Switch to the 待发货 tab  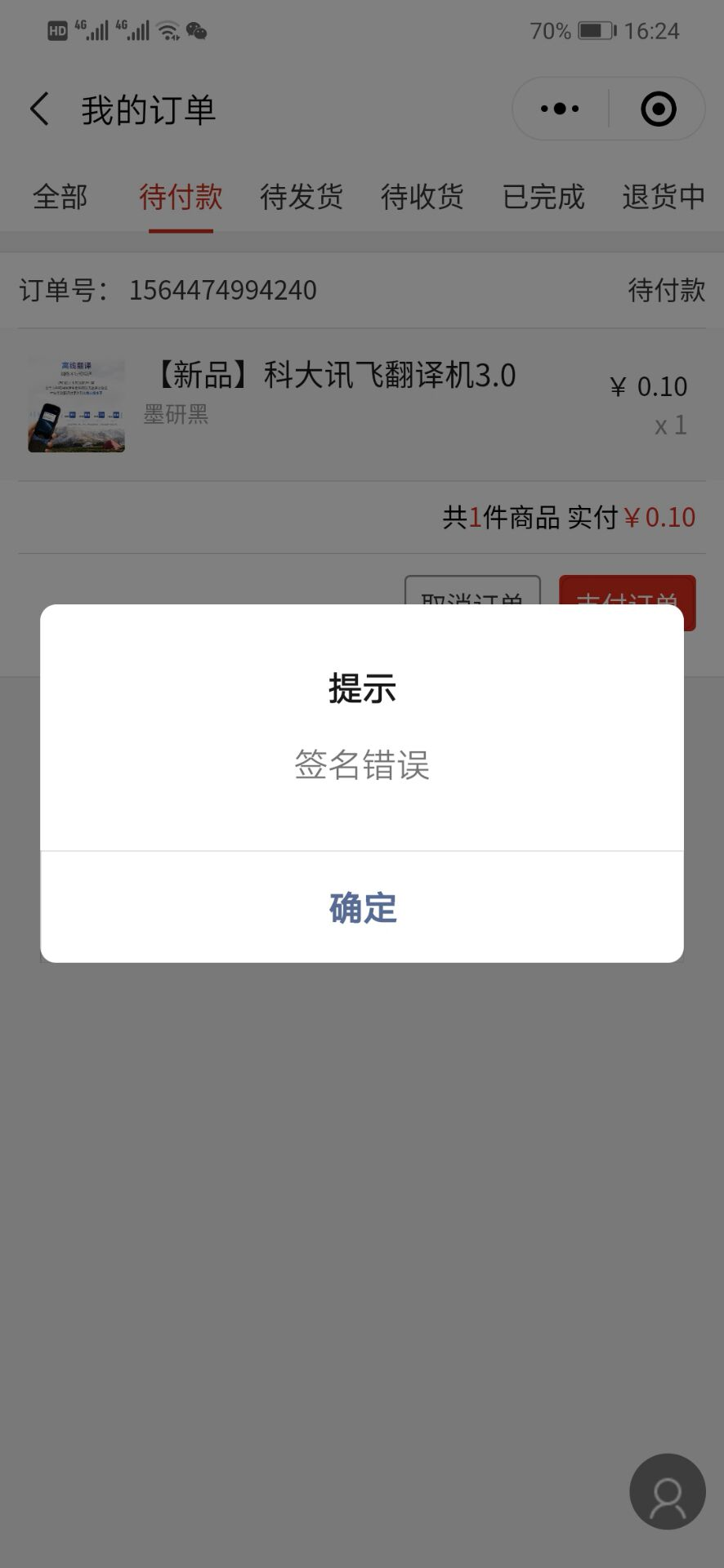[x=302, y=197]
